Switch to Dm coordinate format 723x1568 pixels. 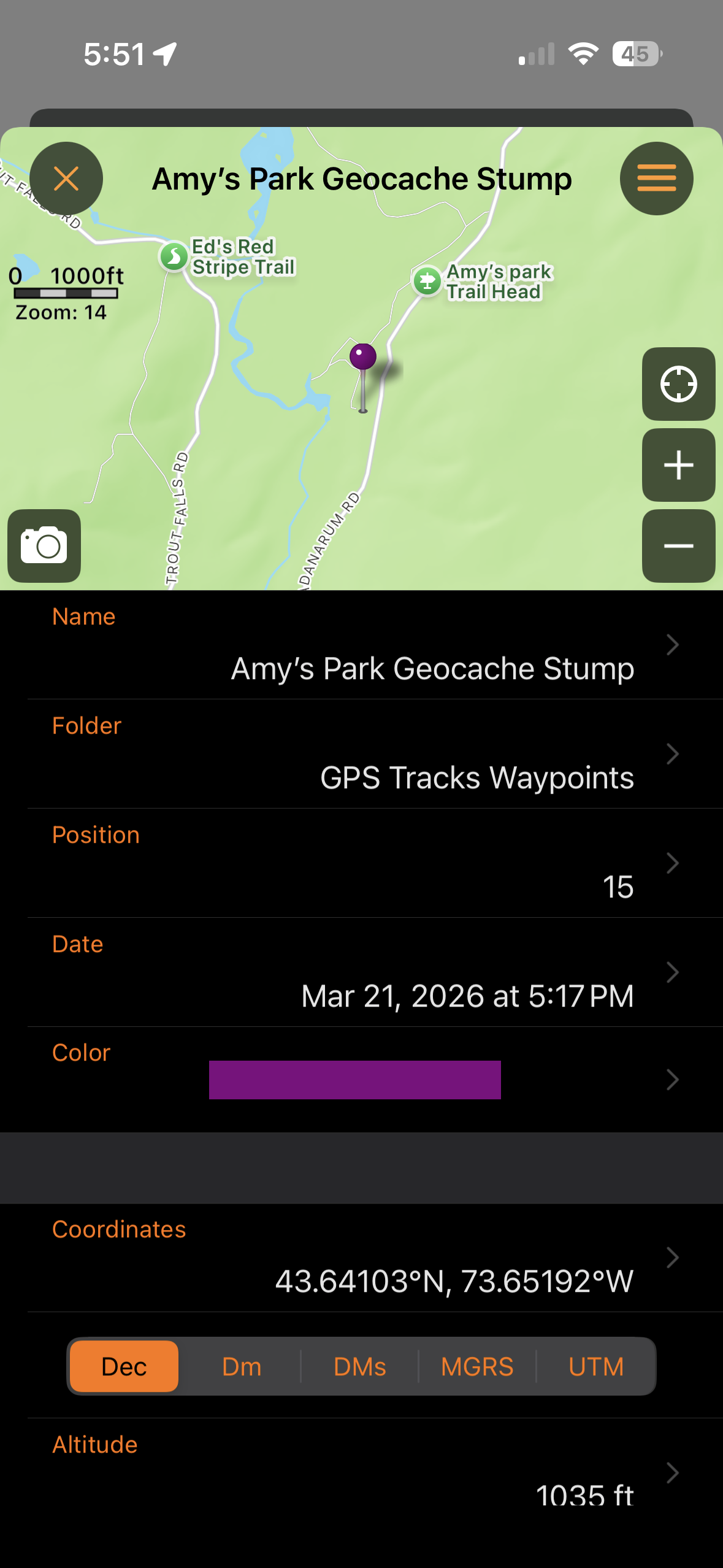[x=242, y=1367]
